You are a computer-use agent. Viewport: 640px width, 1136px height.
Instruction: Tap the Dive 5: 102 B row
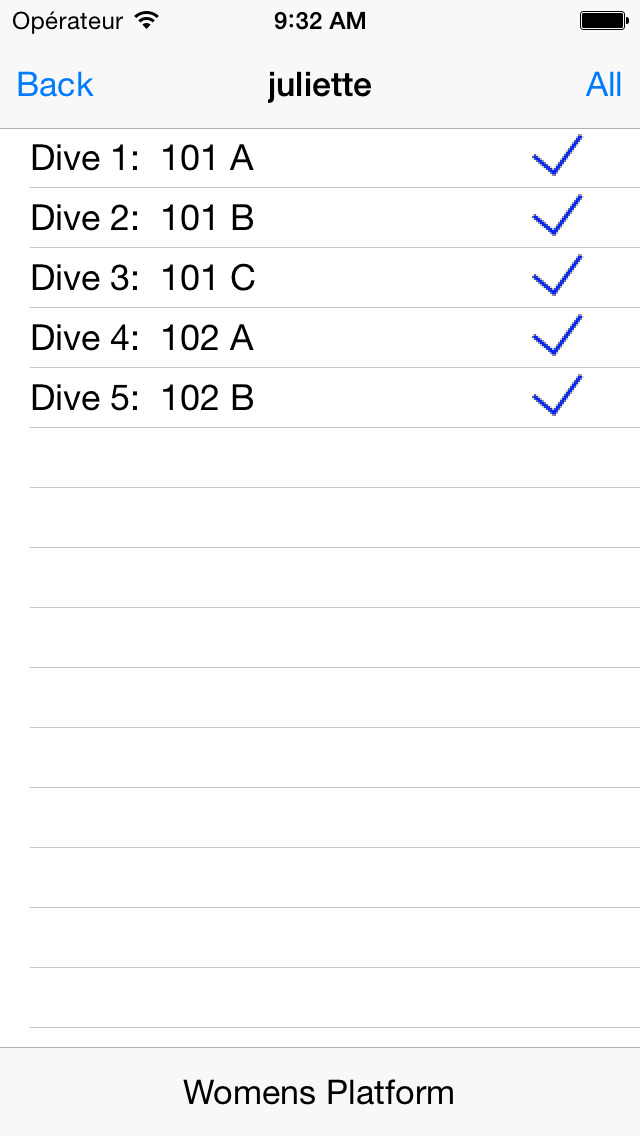320,398
